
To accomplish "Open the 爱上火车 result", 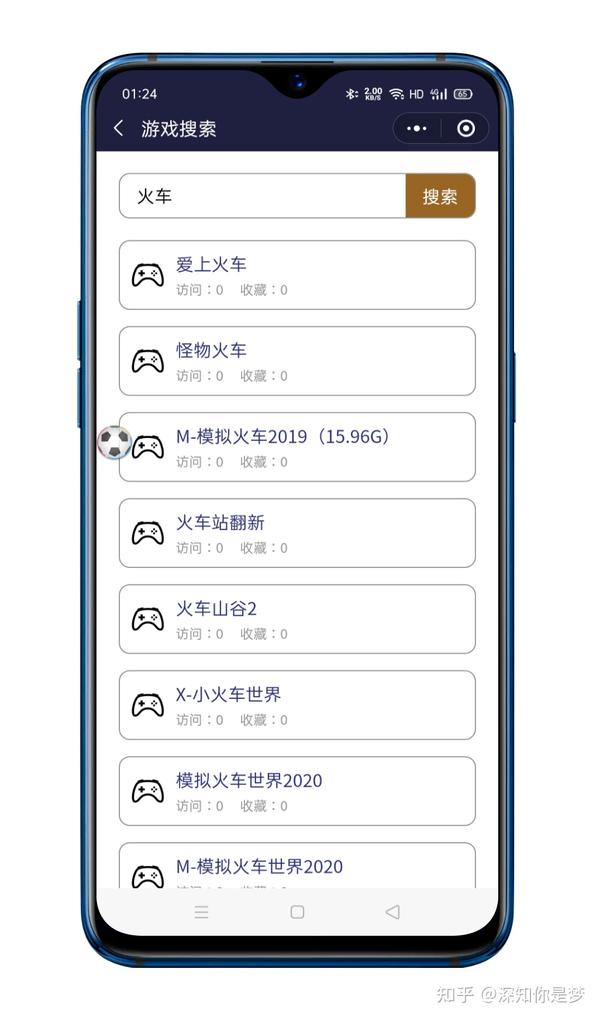I will (x=297, y=275).
